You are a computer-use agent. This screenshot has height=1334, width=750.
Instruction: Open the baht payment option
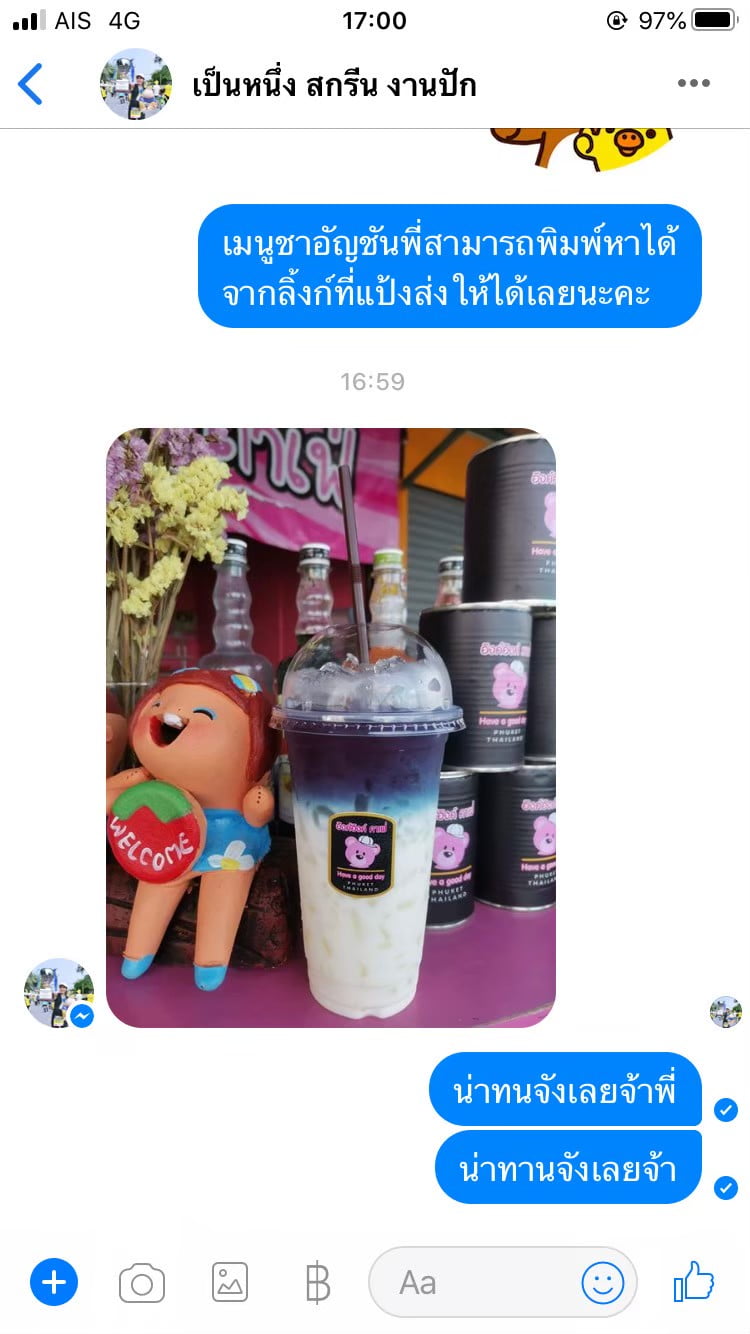coord(317,1283)
